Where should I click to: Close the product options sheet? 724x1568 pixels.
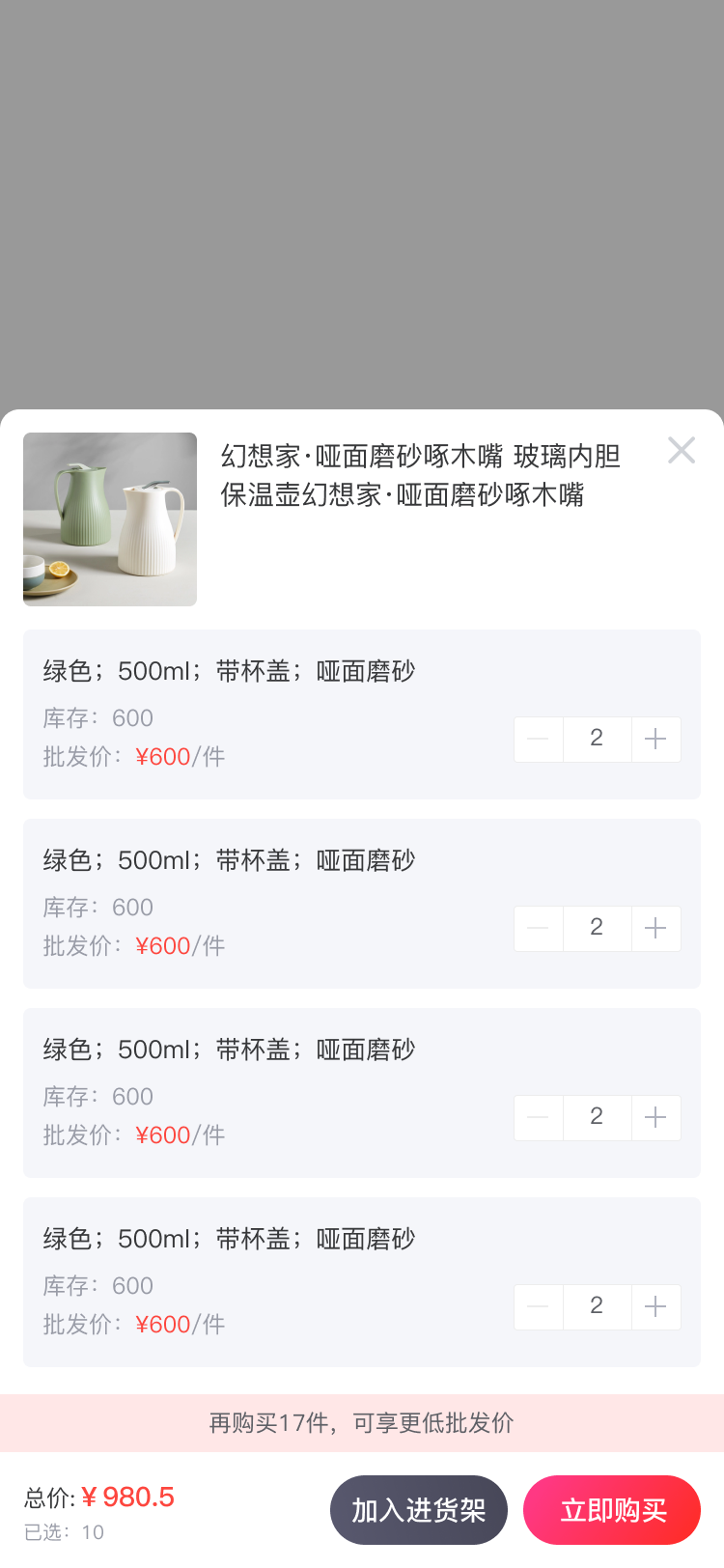tap(682, 451)
